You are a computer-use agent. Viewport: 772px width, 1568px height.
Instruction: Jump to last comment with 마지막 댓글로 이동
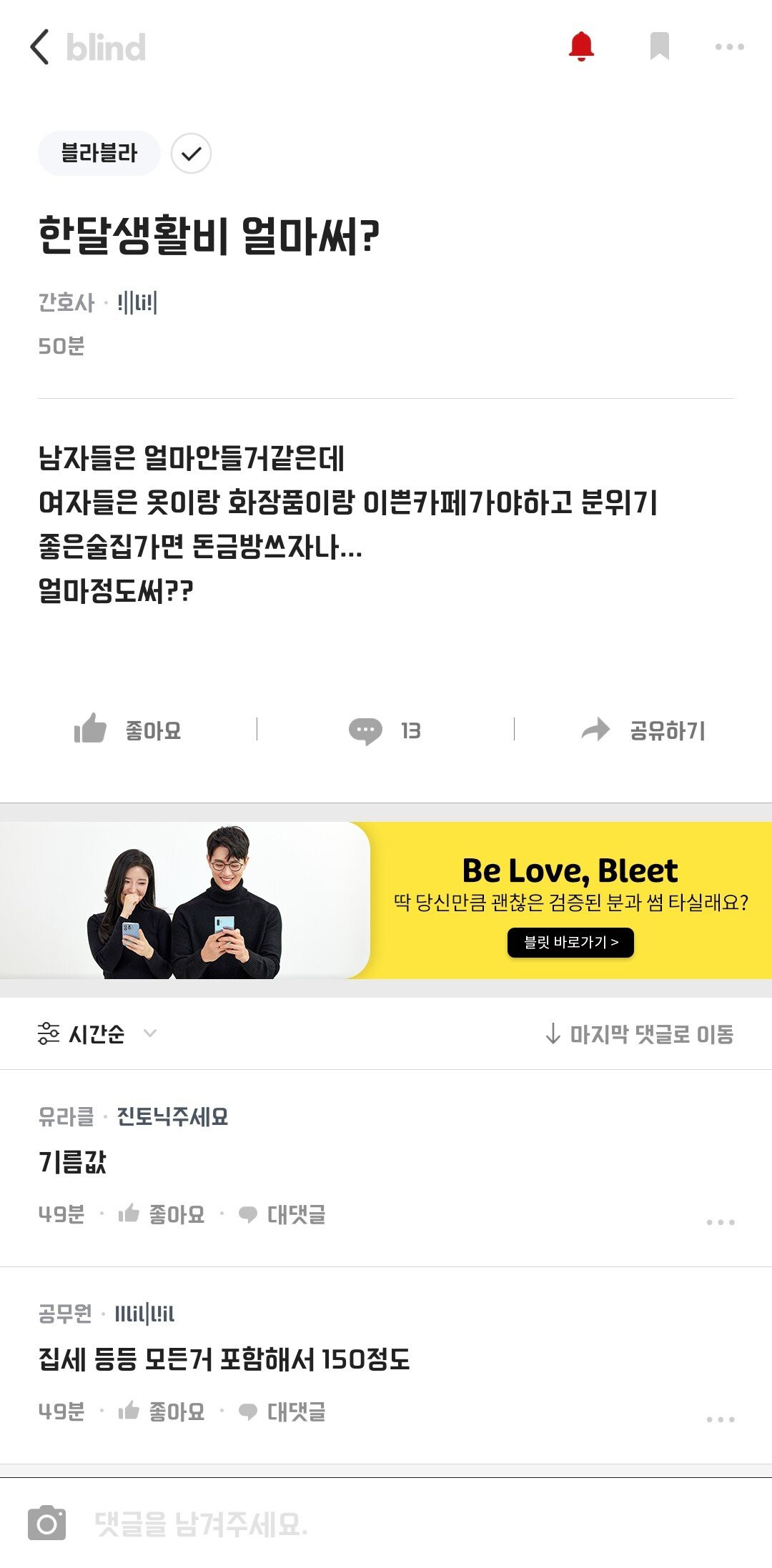(639, 1034)
